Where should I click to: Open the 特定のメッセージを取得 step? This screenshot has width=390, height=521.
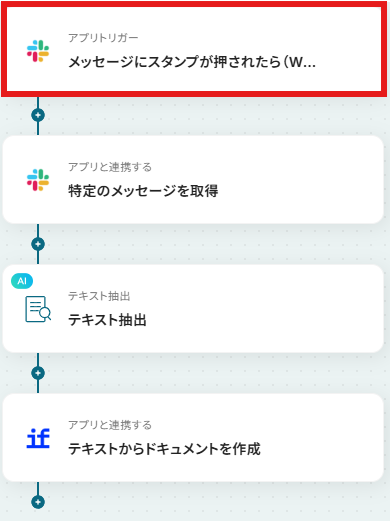(x=193, y=179)
